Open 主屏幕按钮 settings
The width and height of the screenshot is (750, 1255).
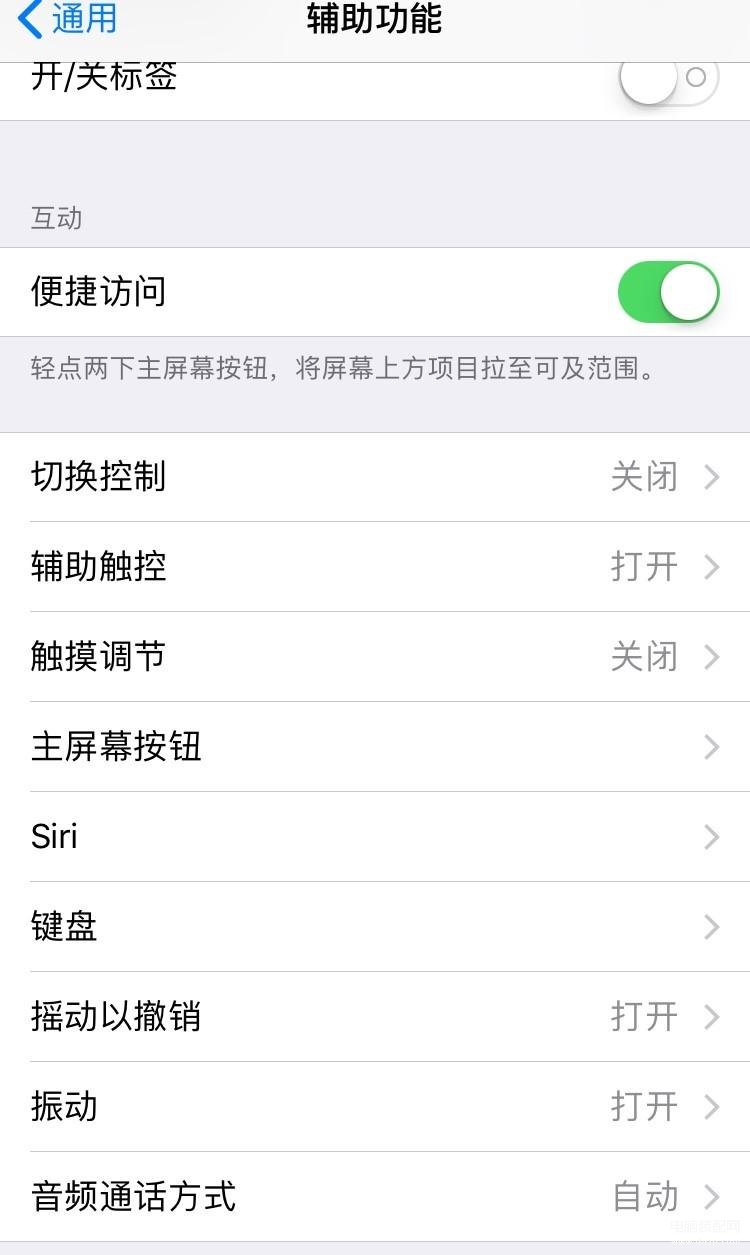pos(375,747)
